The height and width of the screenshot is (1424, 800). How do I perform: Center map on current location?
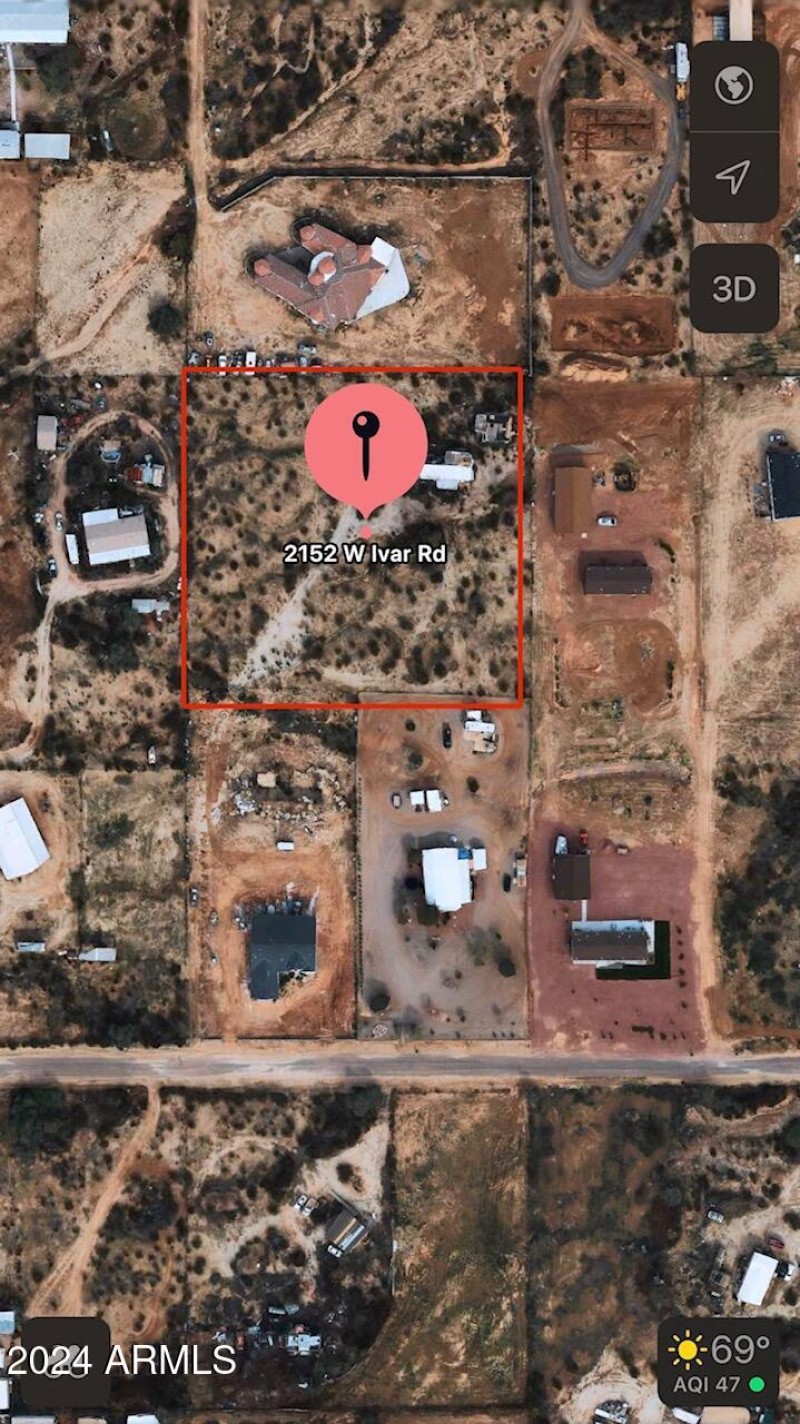(734, 177)
